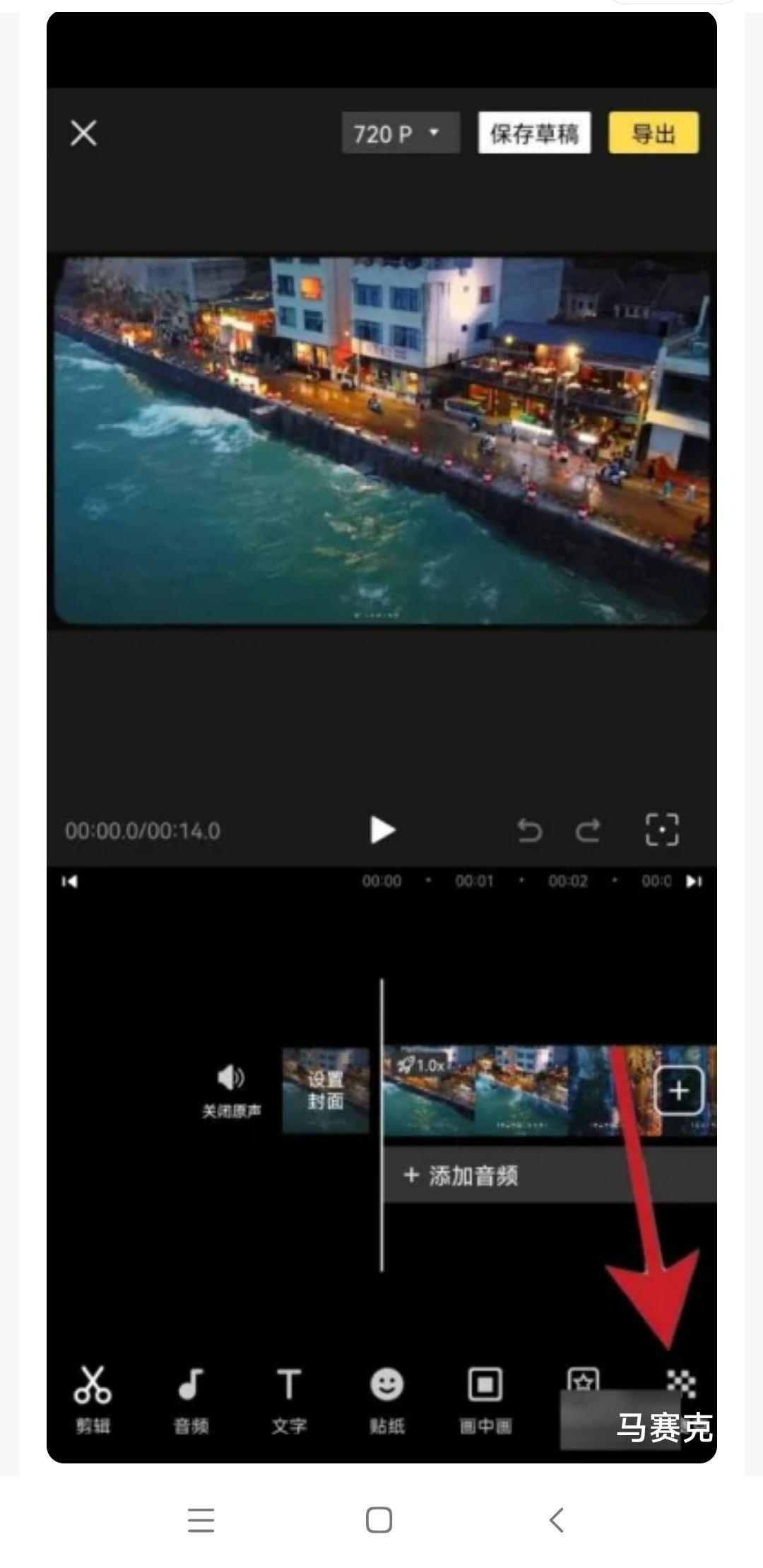Open the 720 P resolution dropdown
The image size is (763, 1568).
pyautogui.click(x=400, y=133)
